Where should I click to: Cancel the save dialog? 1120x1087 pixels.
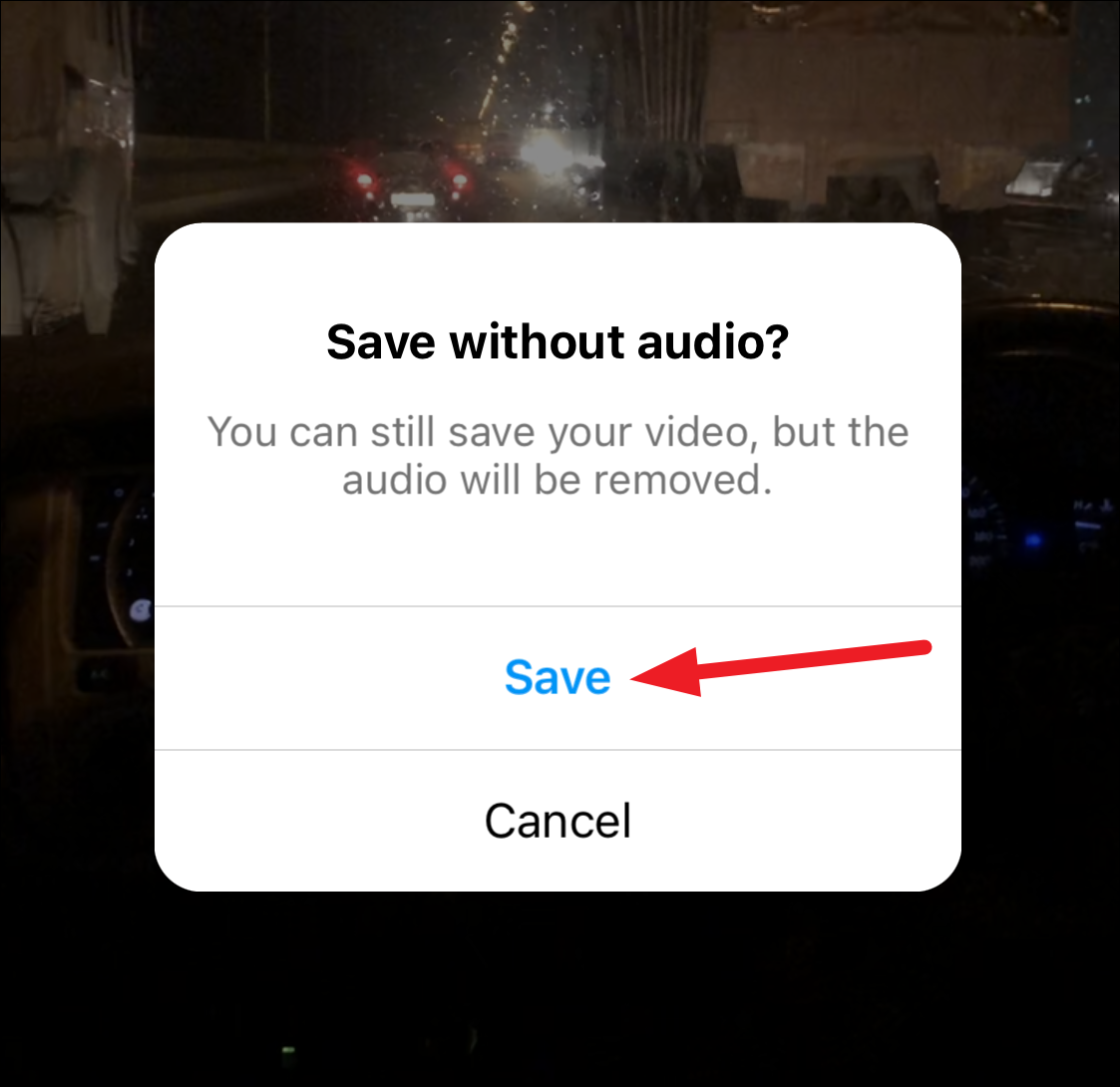point(558,821)
